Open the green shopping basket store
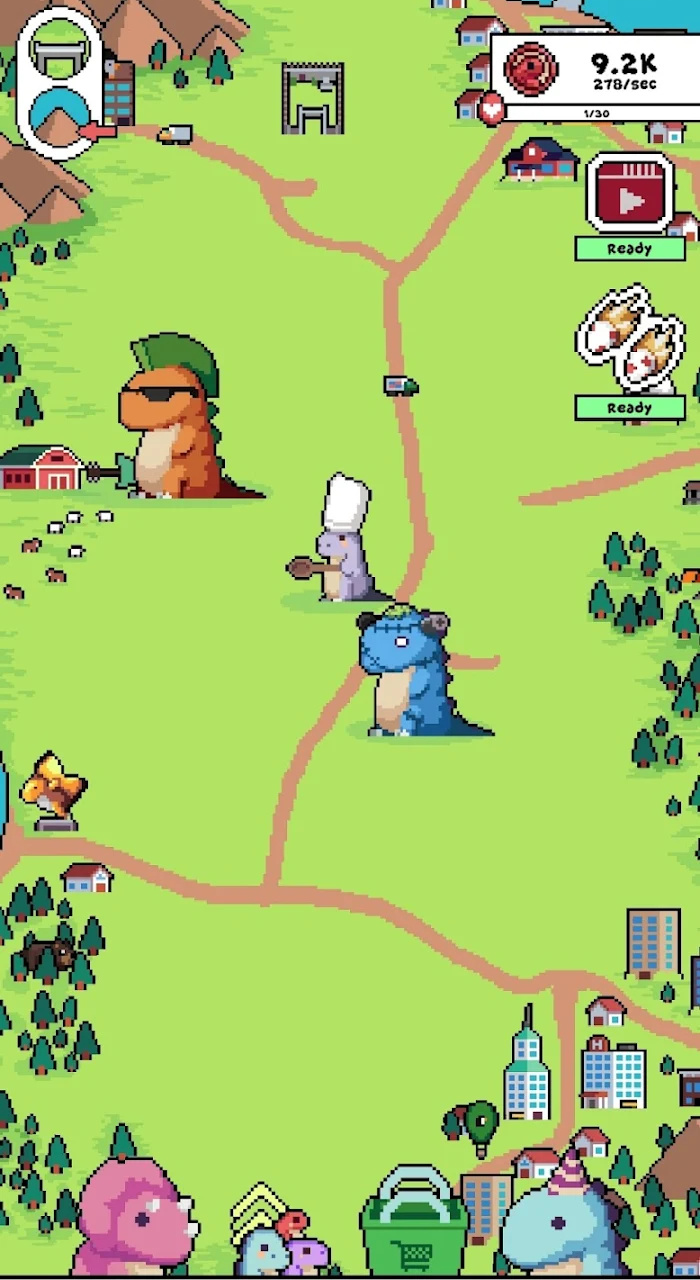The image size is (700, 1280). tap(413, 1227)
